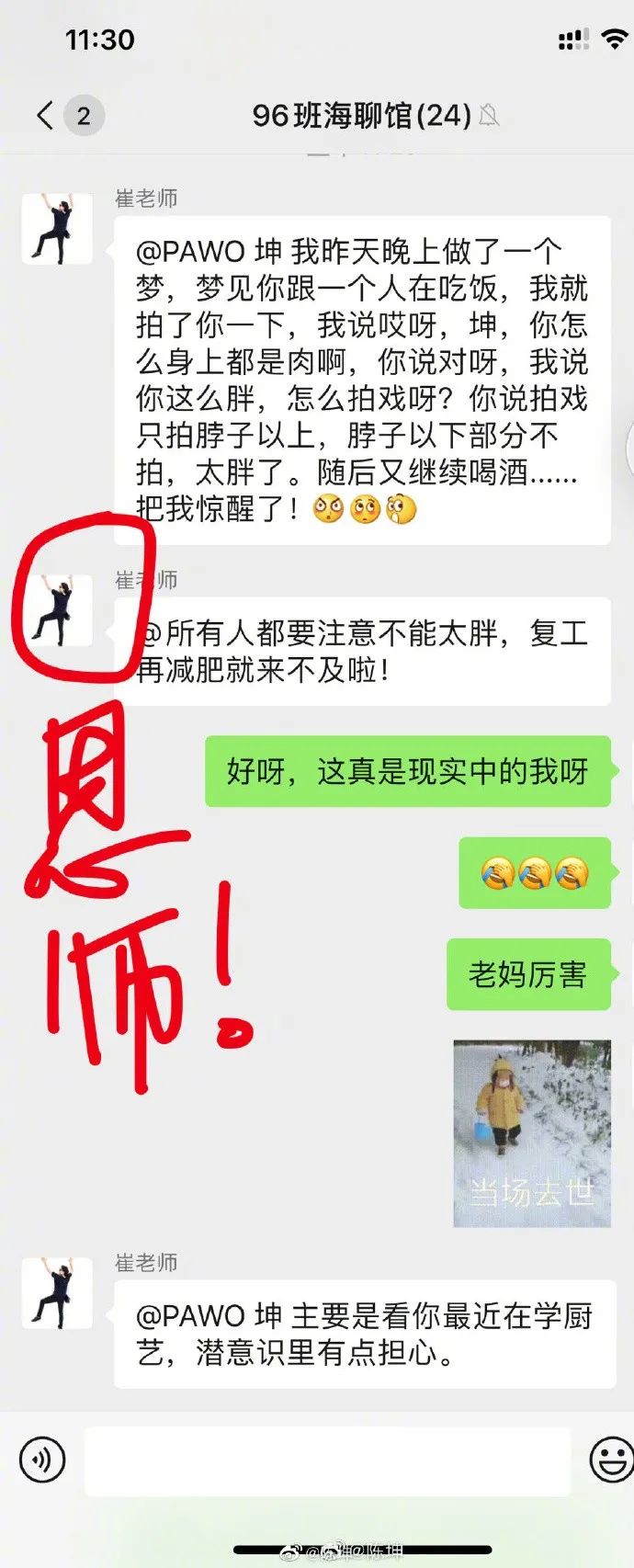Open the emoji picker
The image size is (634, 1568).
click(610, 1460)
